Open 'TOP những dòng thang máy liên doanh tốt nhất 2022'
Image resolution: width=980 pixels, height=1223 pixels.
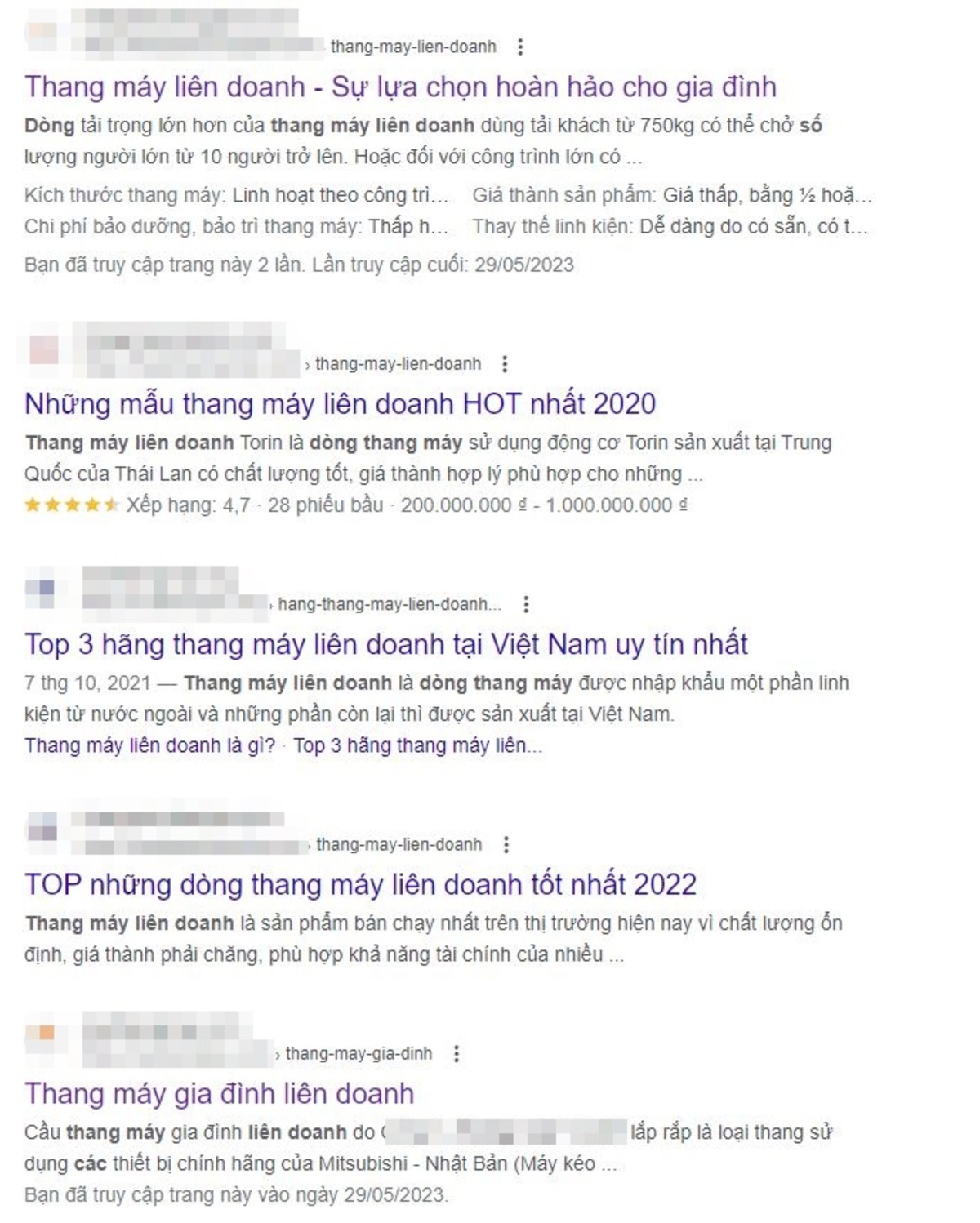[360, 885]
